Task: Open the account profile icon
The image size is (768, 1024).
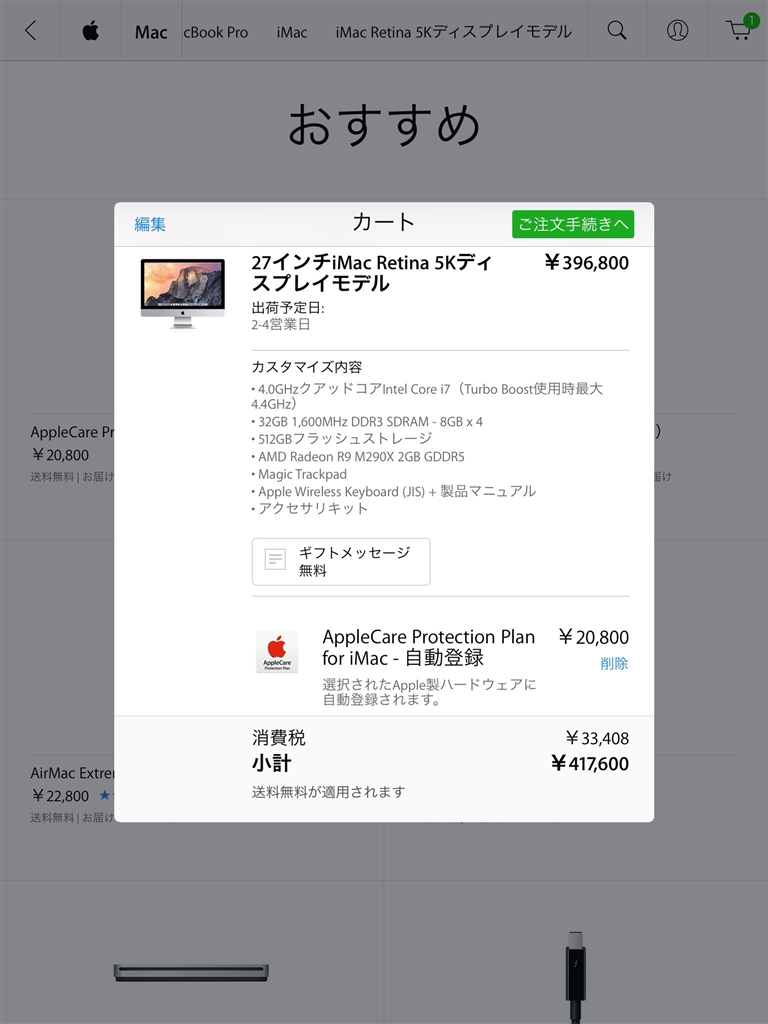Action: (x=677, y=30)
